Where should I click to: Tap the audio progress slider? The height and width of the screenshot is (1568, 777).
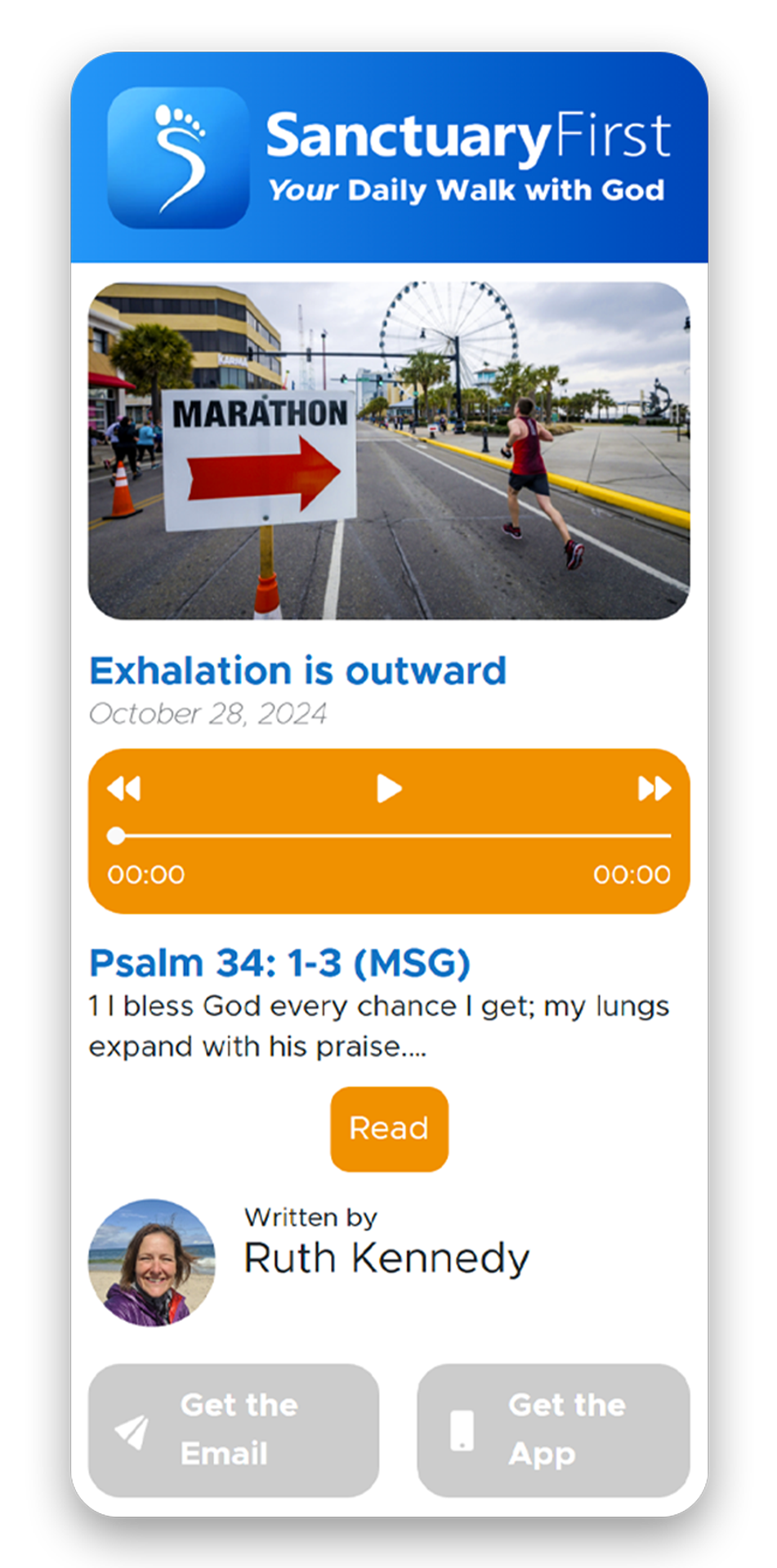[x=389, y=835]
